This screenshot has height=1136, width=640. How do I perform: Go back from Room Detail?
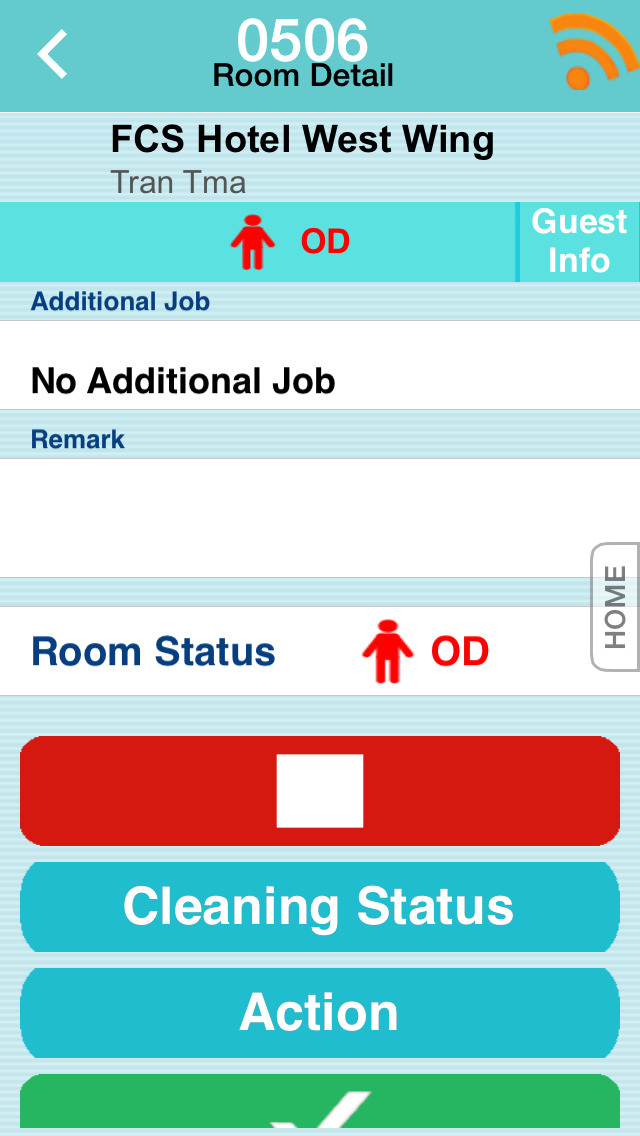52,54
